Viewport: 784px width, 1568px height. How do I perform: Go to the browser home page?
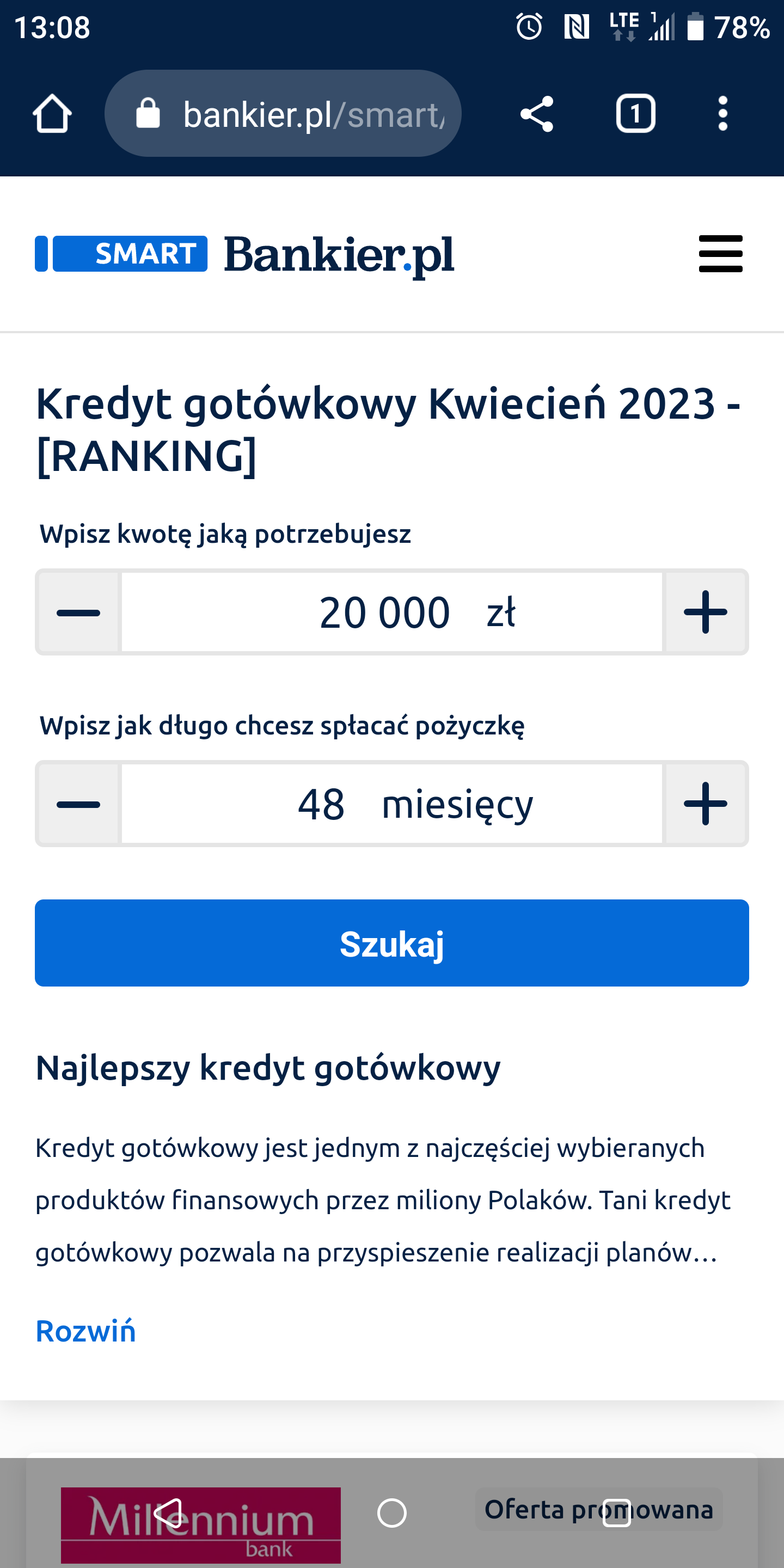coord(52,114)
